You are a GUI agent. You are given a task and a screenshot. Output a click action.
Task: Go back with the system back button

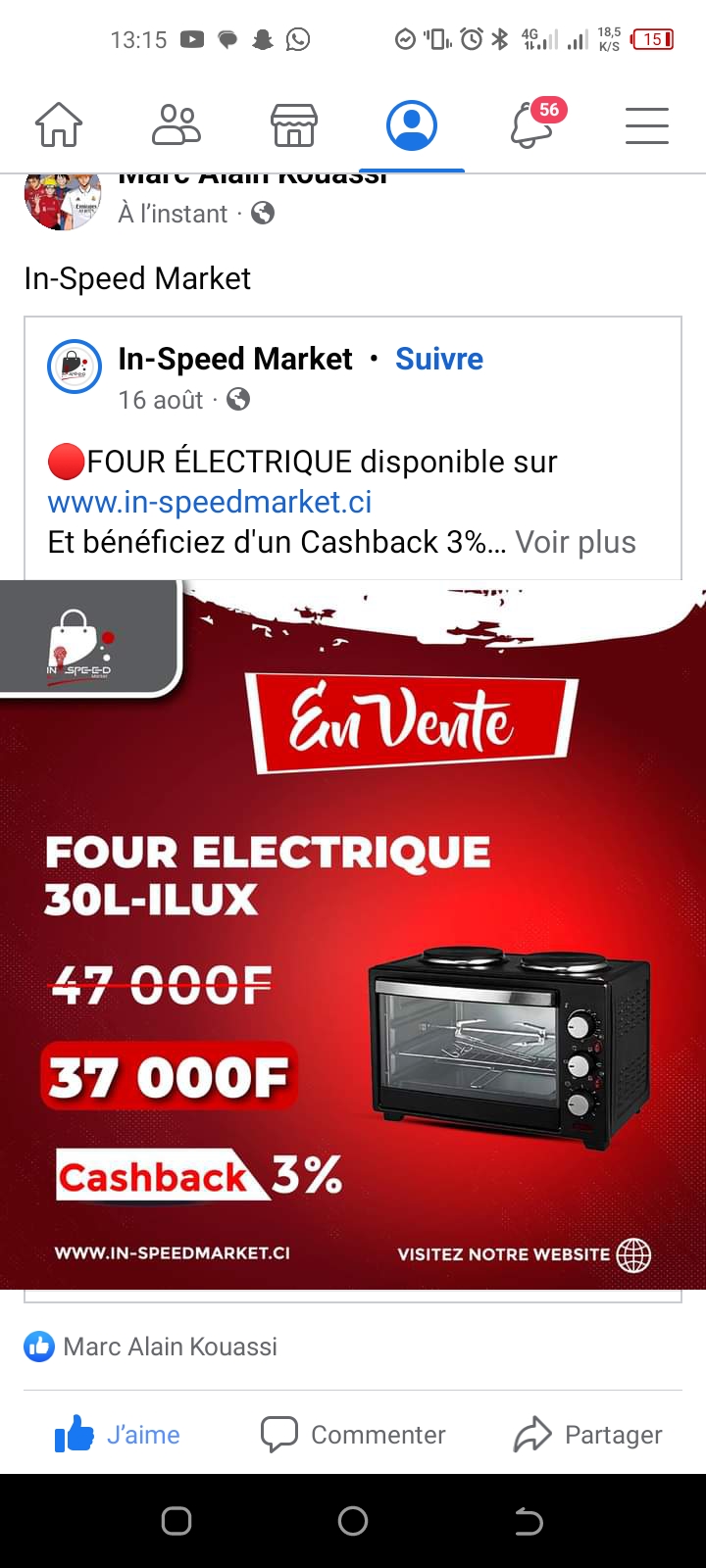click(x=529, y=1521)
